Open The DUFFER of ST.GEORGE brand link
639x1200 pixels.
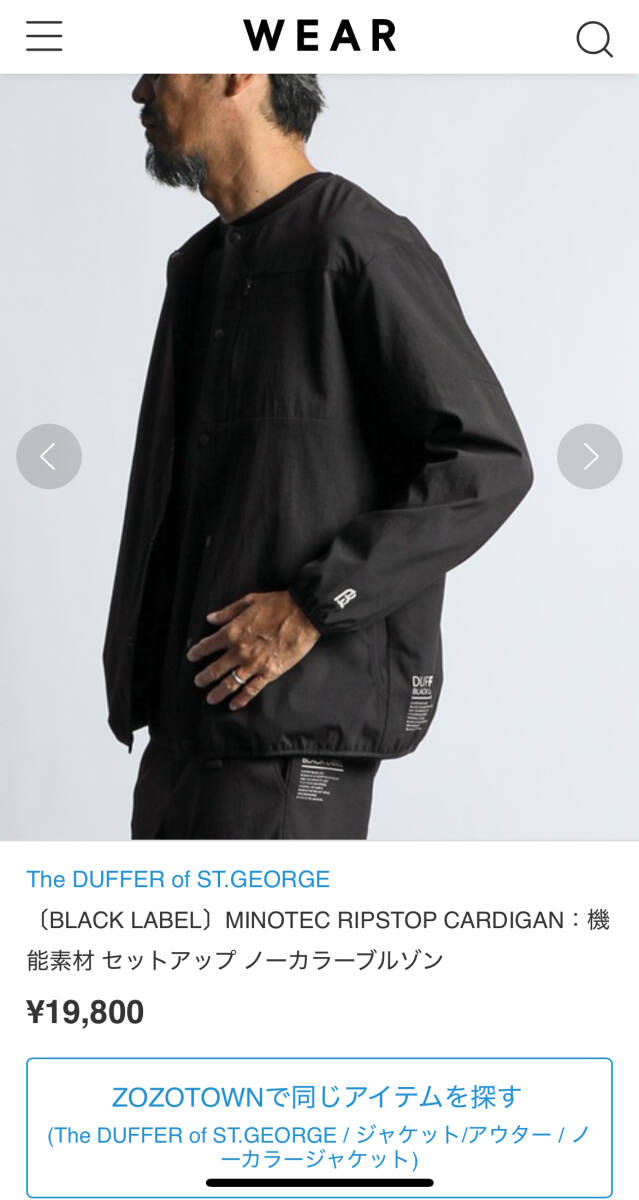(x=178, y=879)
